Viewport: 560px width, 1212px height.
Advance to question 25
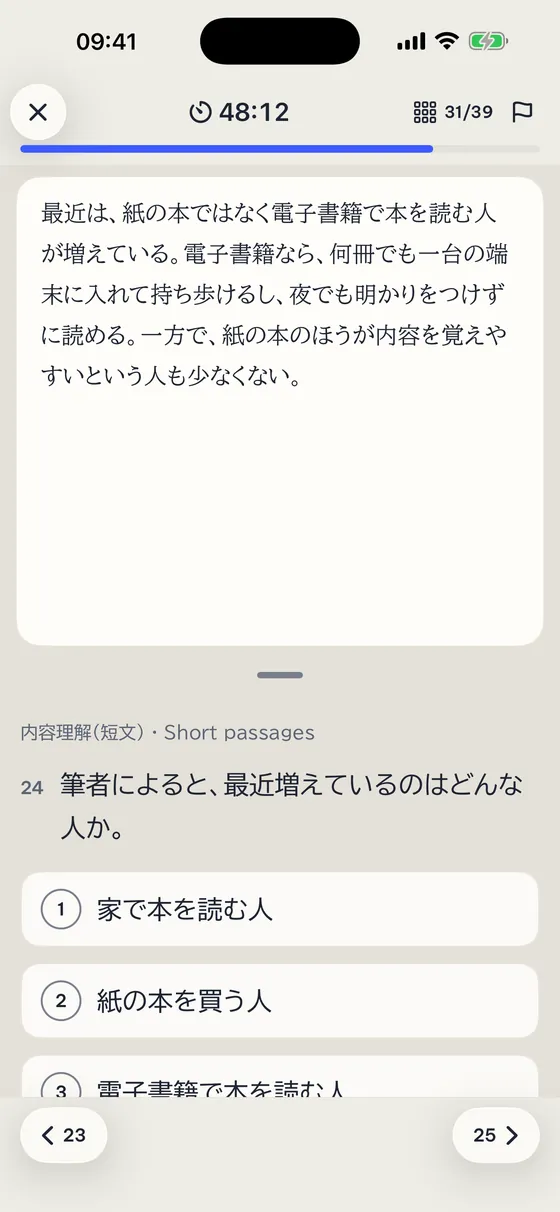click(x=496, y=1135)
